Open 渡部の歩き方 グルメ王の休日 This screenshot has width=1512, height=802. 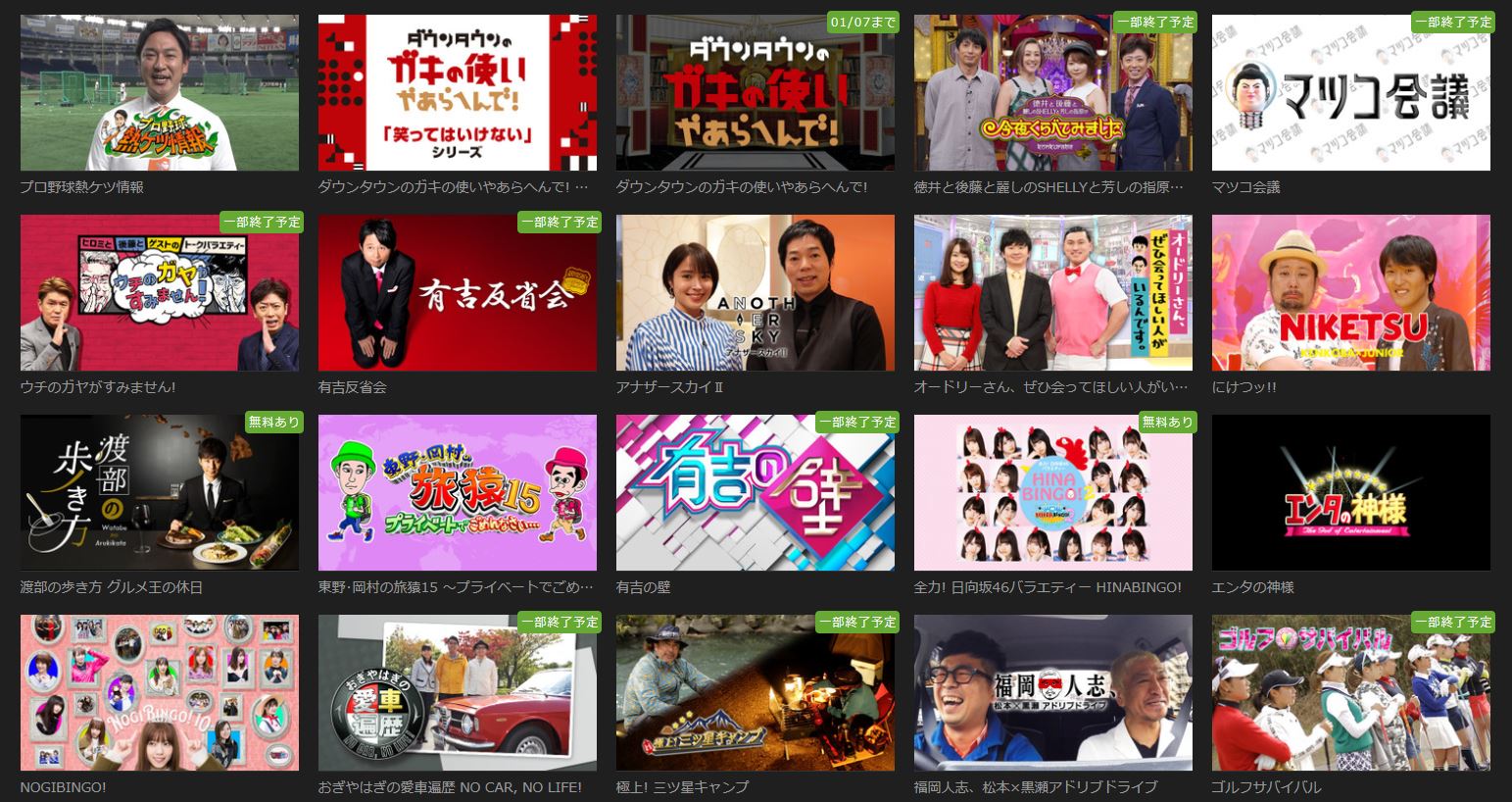point(160,493)
